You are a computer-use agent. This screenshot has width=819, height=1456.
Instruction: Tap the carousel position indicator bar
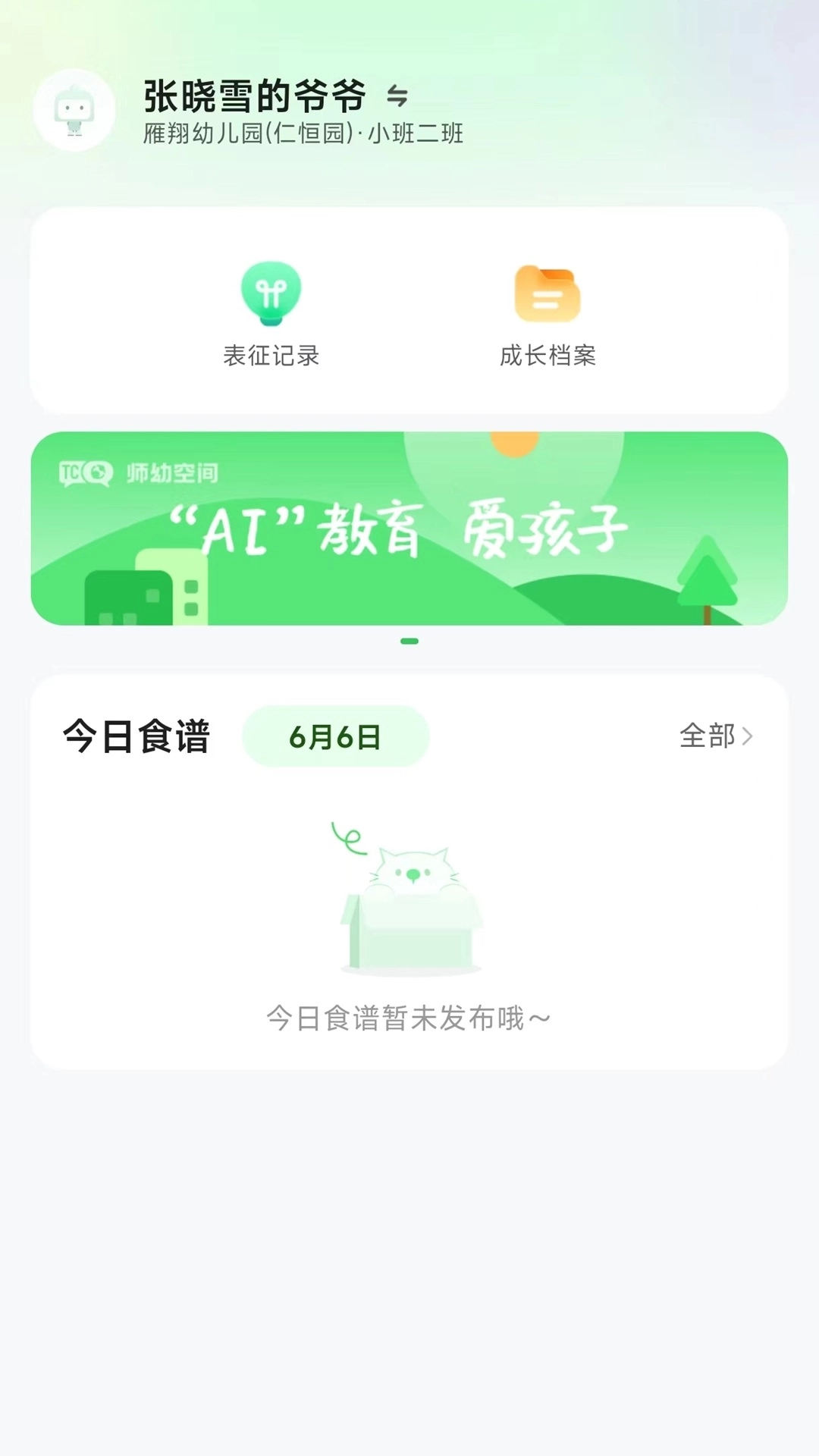click(409, 641)
